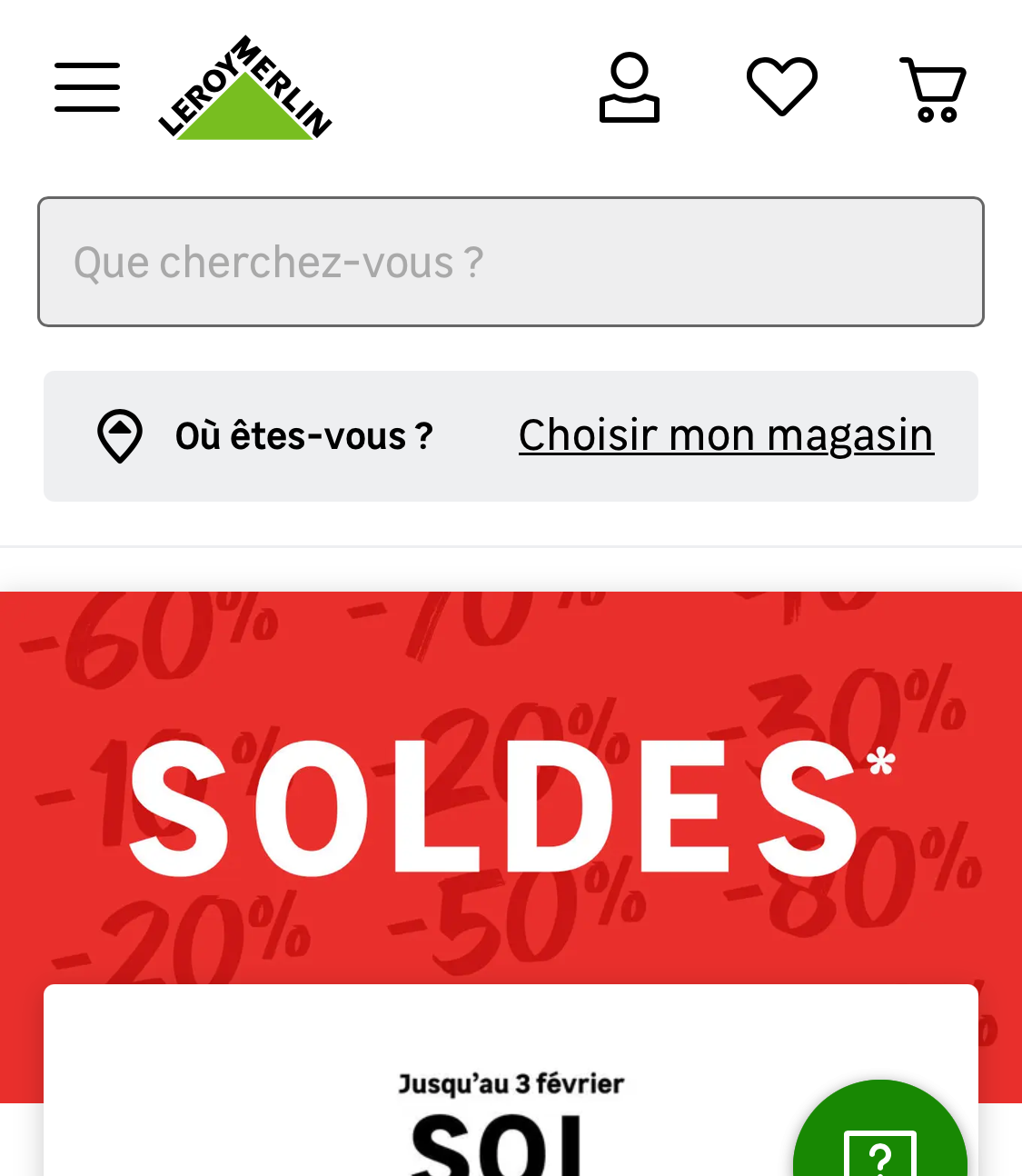Open the user account icon
Screen dimensions: 1022x1176
629,88
